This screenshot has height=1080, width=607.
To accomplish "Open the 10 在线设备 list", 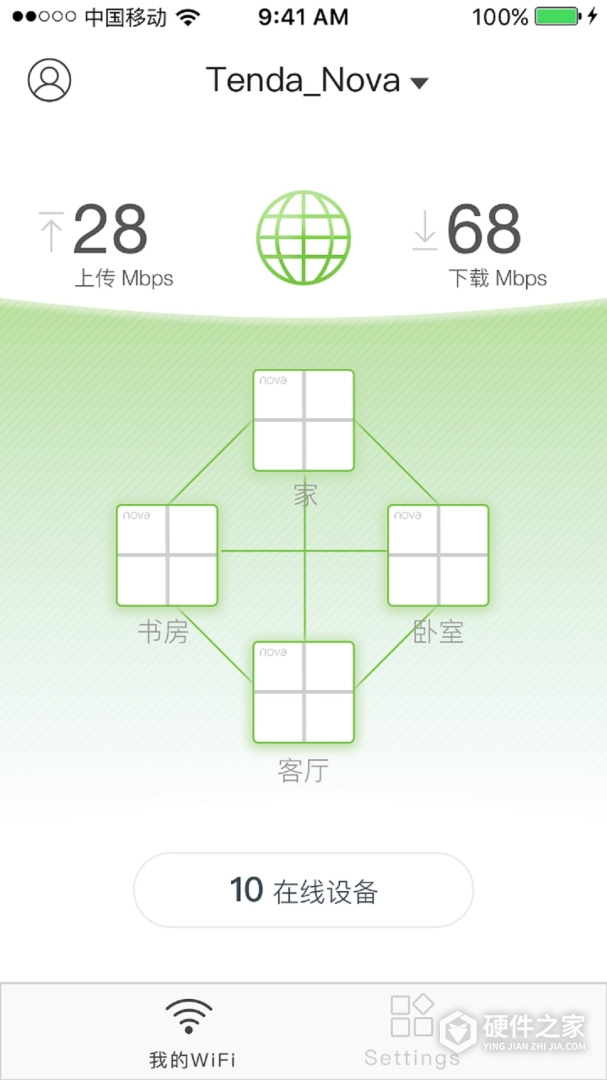I will 303,890.
